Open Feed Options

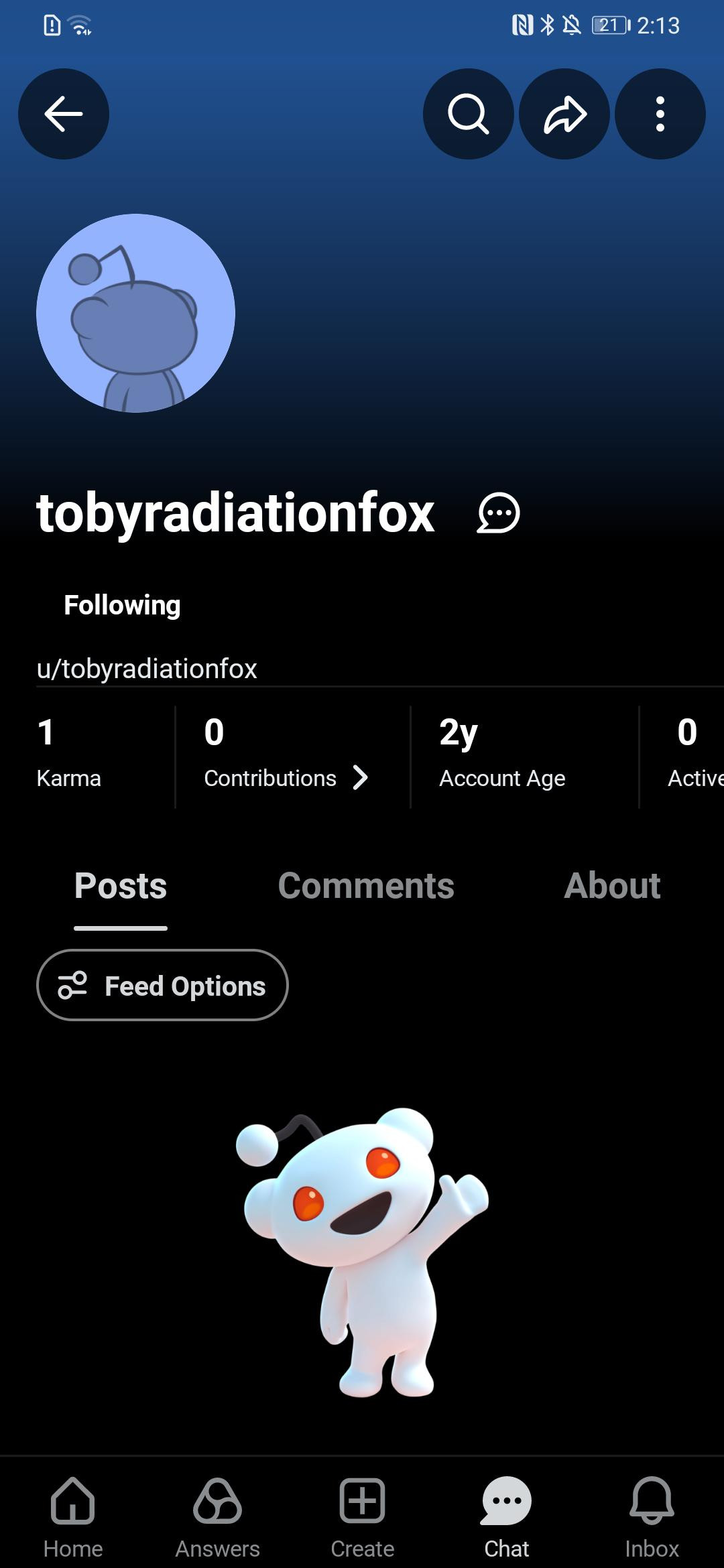point(162,986)
